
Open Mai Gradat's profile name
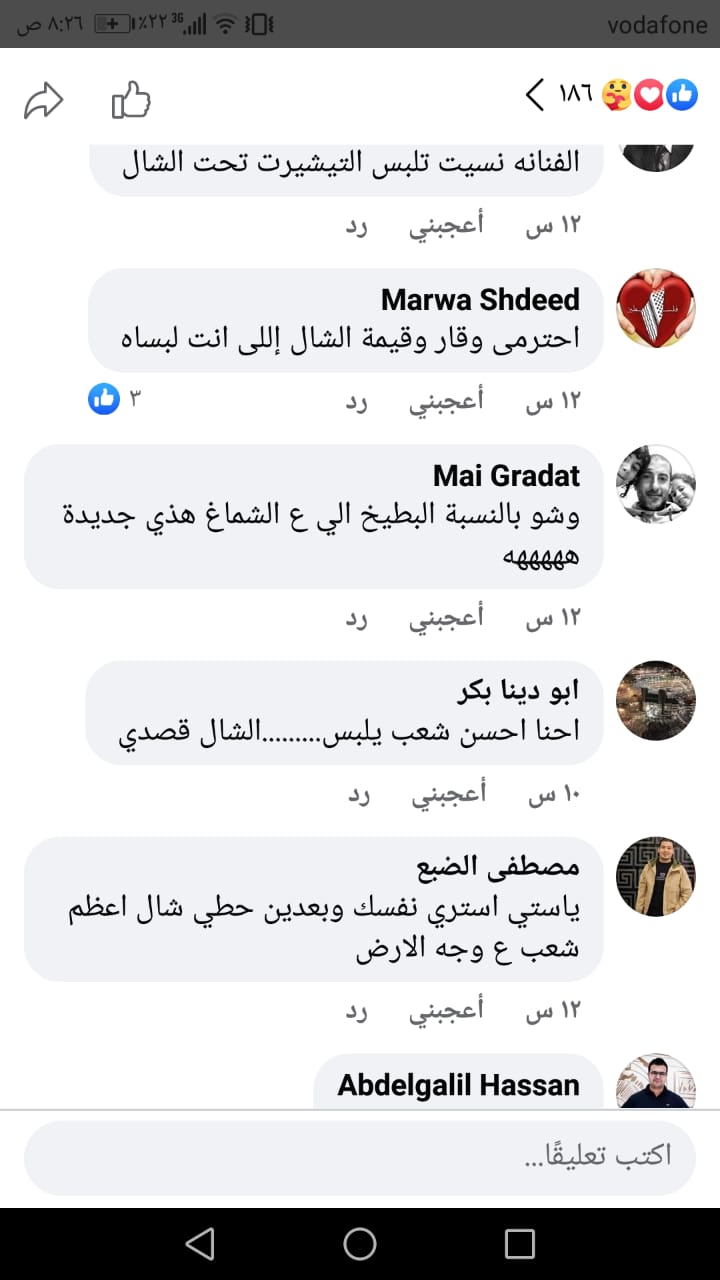click(x=506, y=475)
